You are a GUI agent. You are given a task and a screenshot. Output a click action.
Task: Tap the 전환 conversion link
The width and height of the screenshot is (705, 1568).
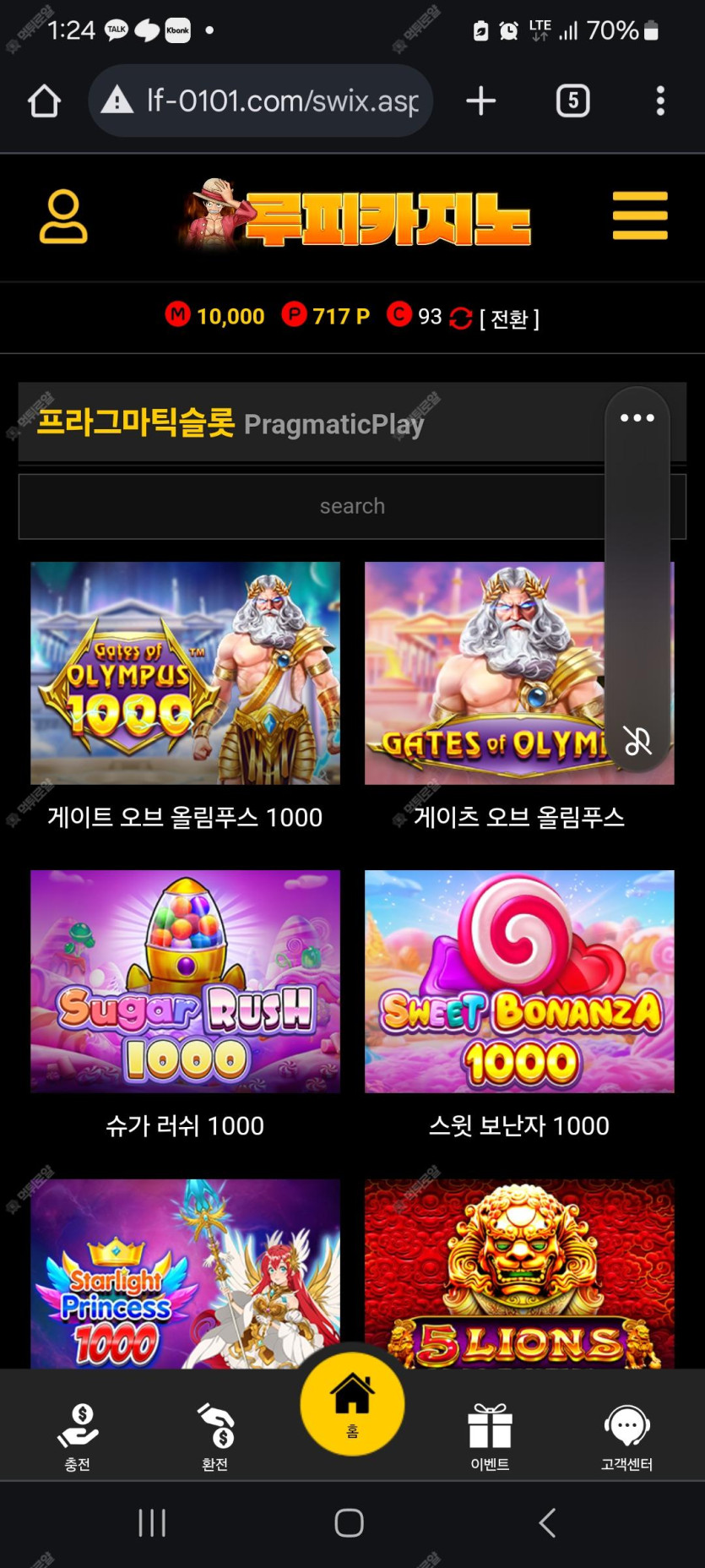tap(508, 318)
